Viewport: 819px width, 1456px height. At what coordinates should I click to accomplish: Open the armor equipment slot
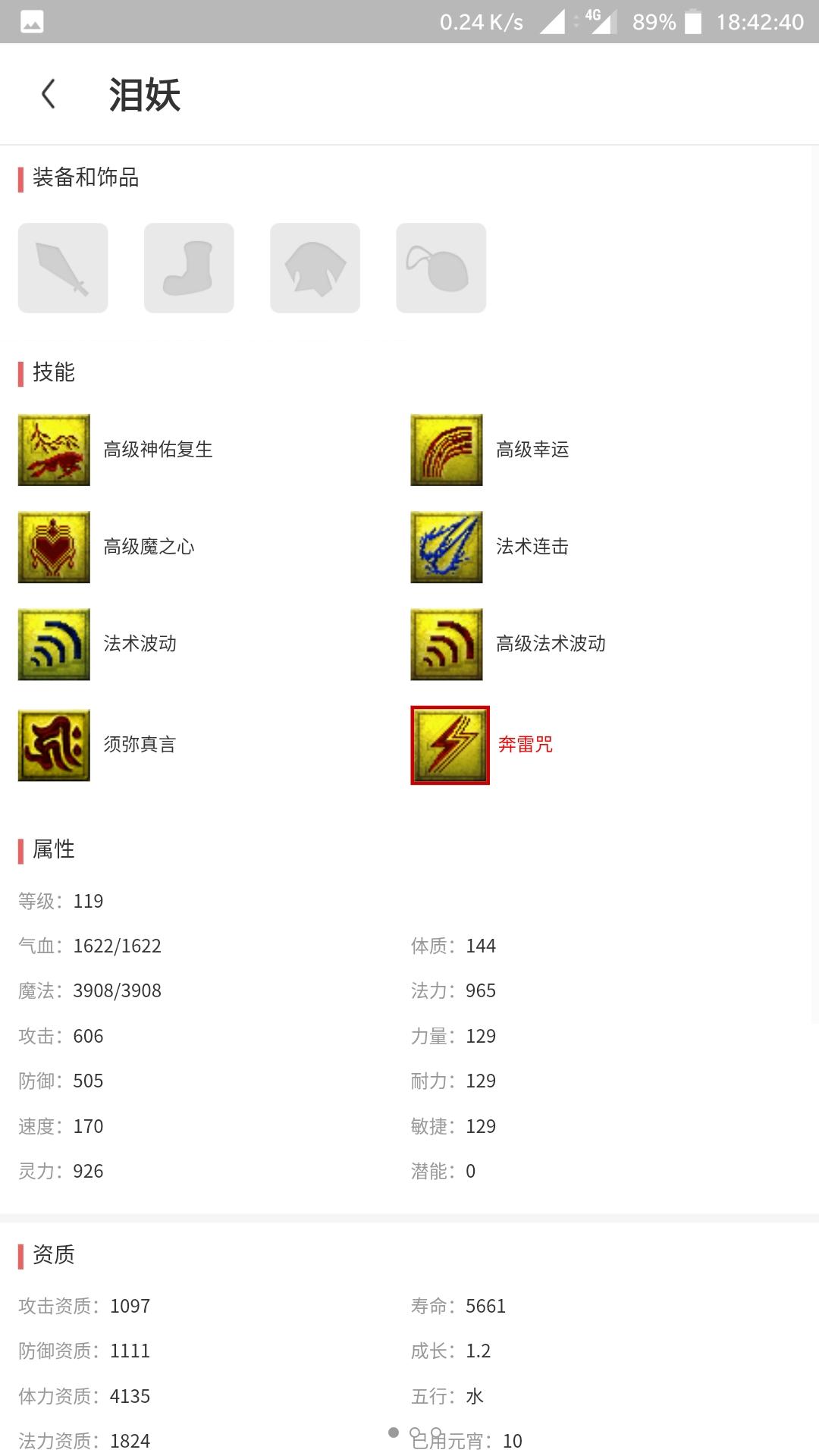coord(315,268)
